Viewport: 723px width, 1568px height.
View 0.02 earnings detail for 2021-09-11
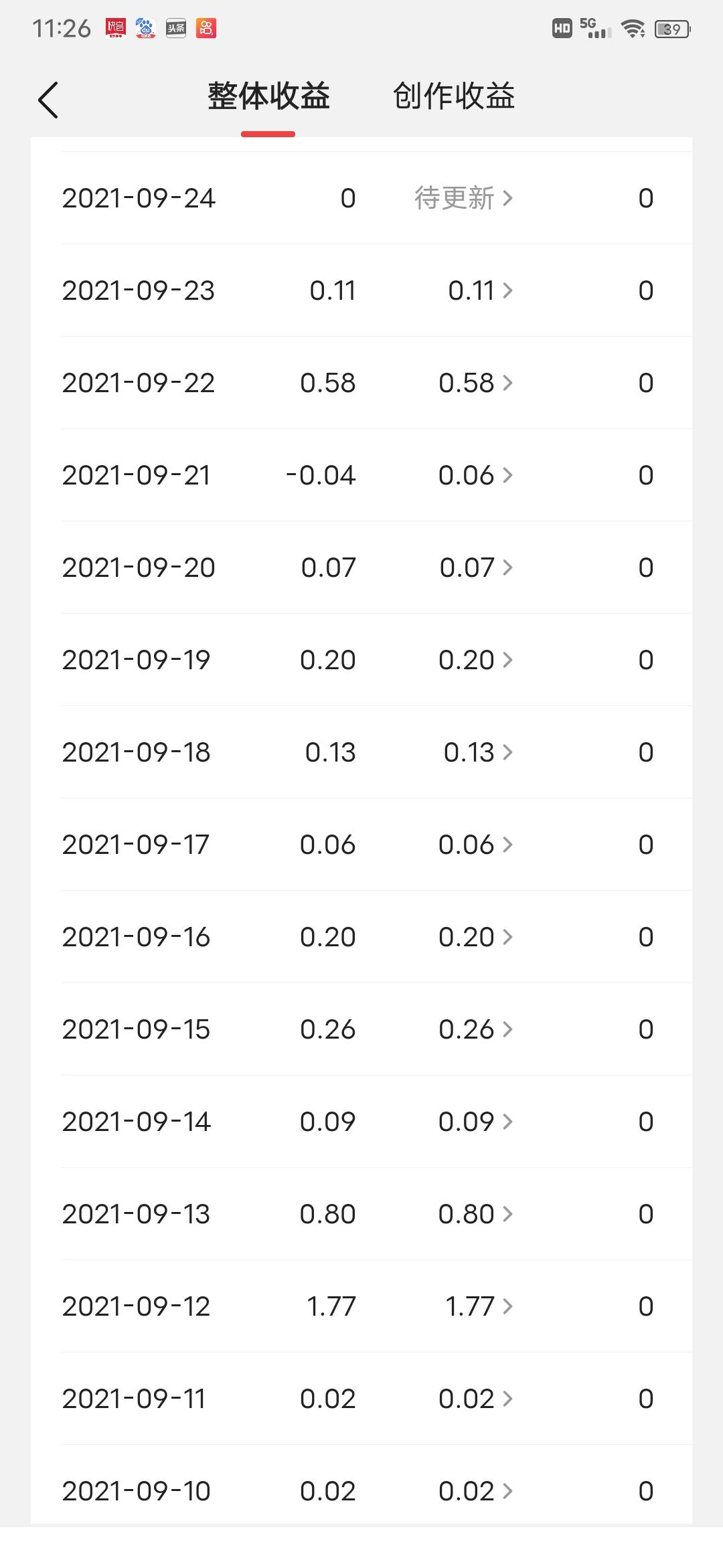pos(475,1399)
